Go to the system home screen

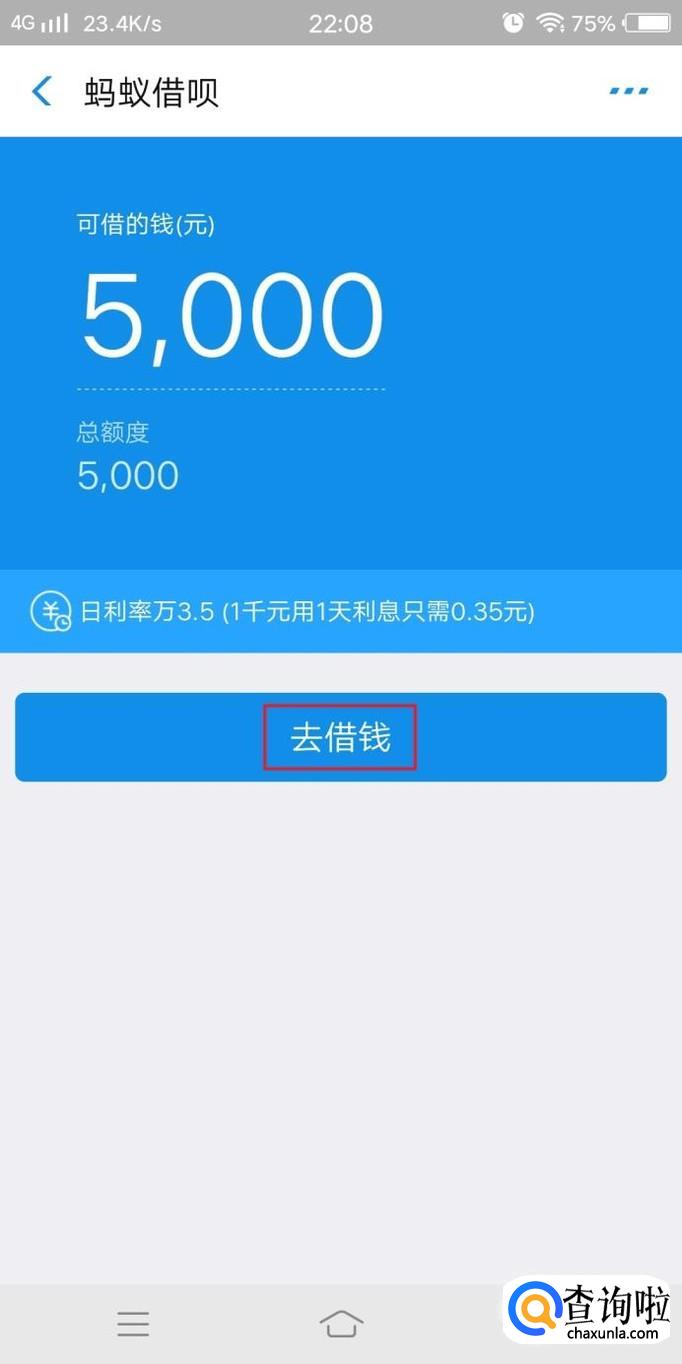click(x=341, y=1324)
